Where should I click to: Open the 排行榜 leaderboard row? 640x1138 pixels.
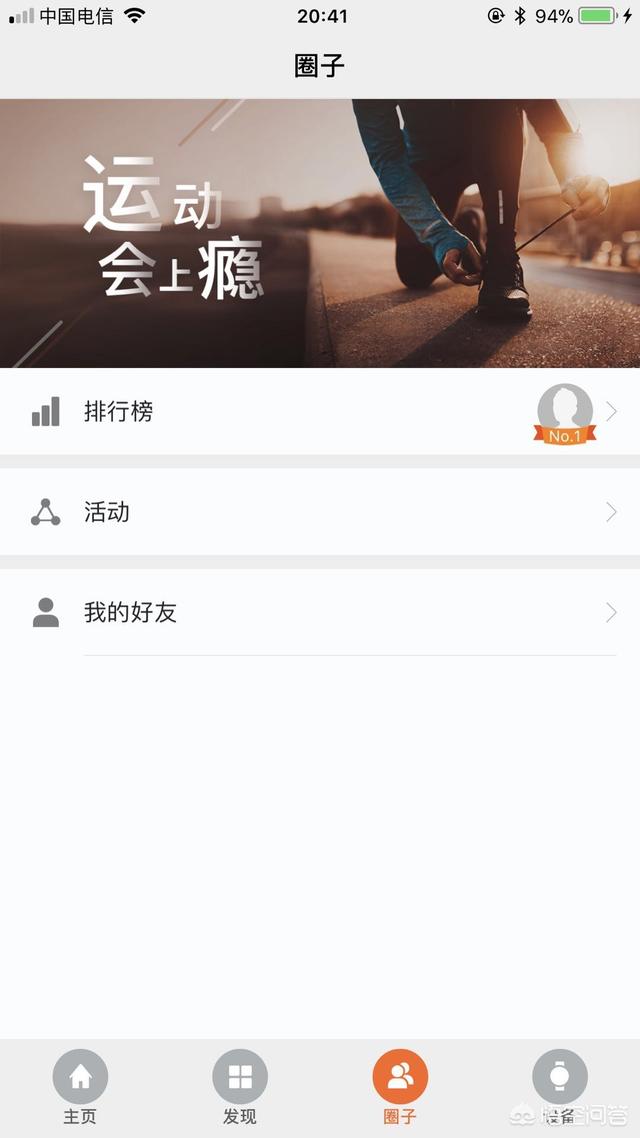pos(320,411)
